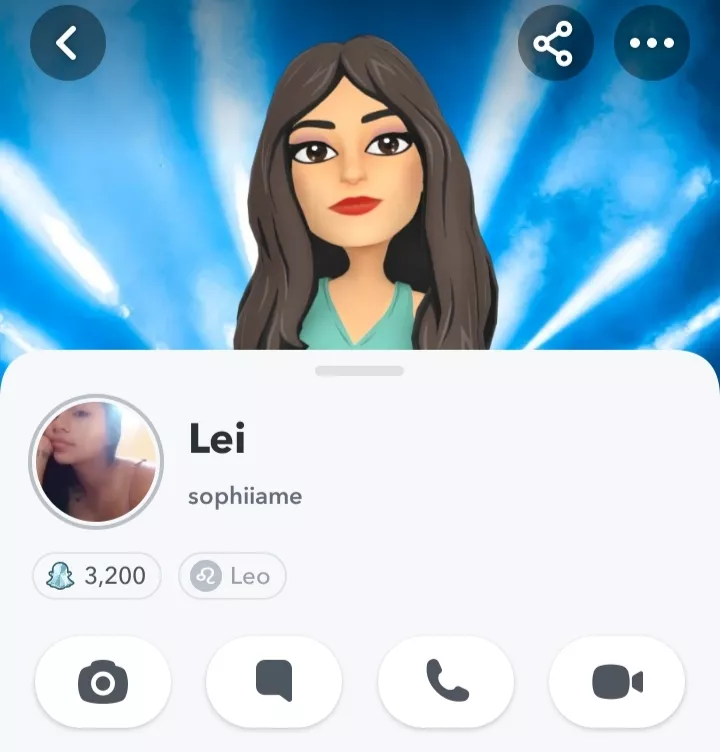Open the Leo zodiac chip
Image resolution: width=720 pixels, height=752 pixels.
coord(232,576)
